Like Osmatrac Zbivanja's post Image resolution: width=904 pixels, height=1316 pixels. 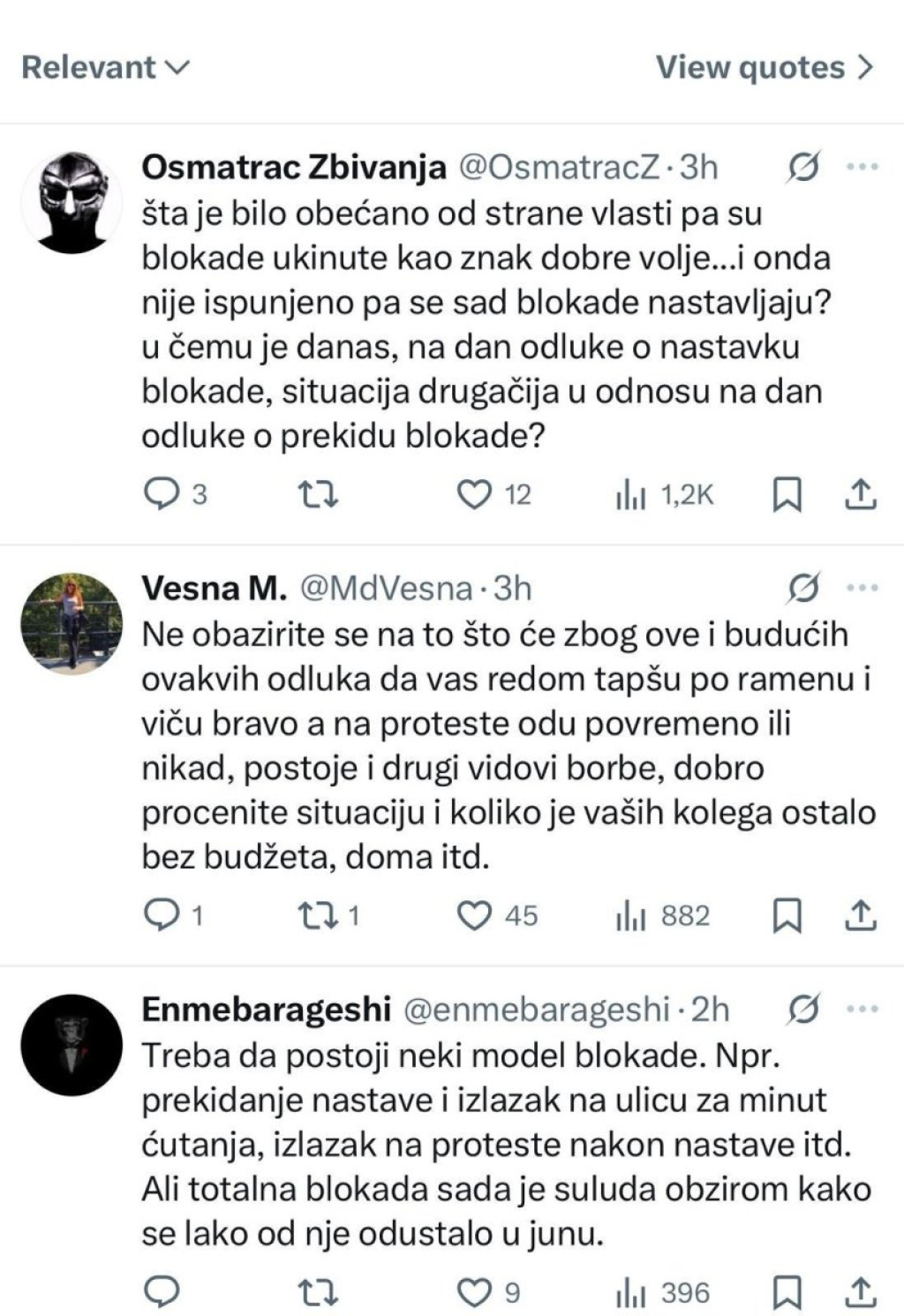pyautogui.click(x=474, y=494)
